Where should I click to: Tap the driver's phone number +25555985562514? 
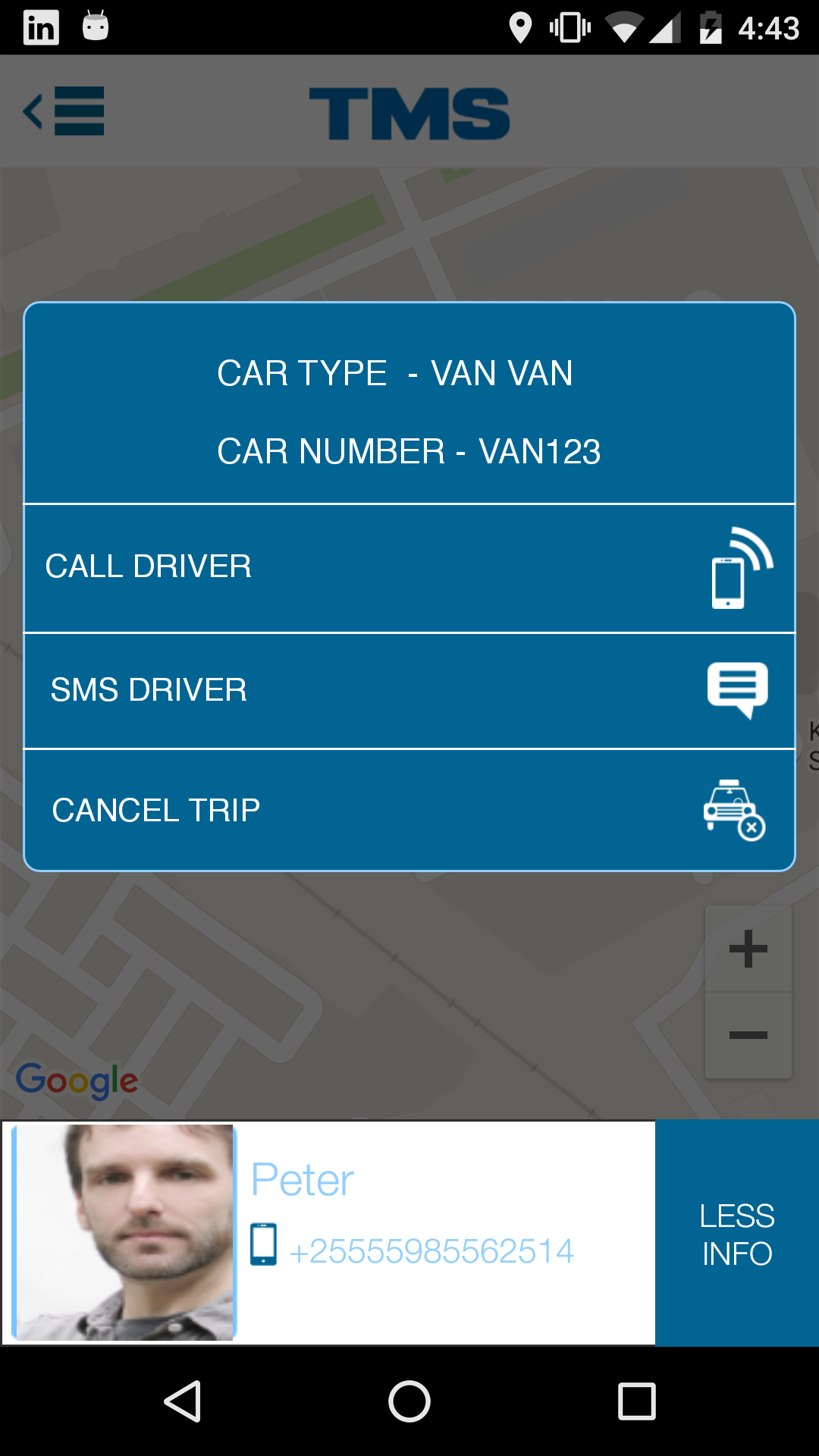pos(430,1250)
